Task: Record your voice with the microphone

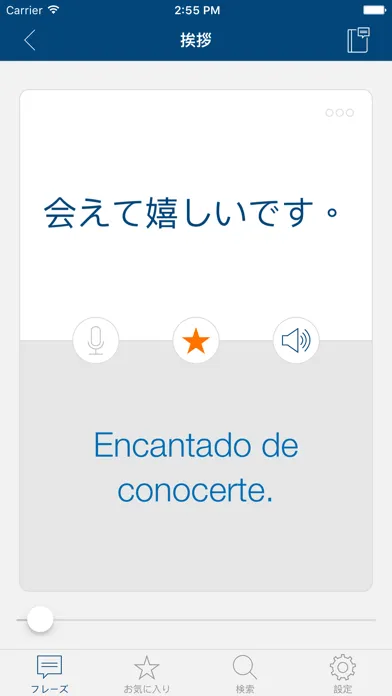Action: coord(96,340)
